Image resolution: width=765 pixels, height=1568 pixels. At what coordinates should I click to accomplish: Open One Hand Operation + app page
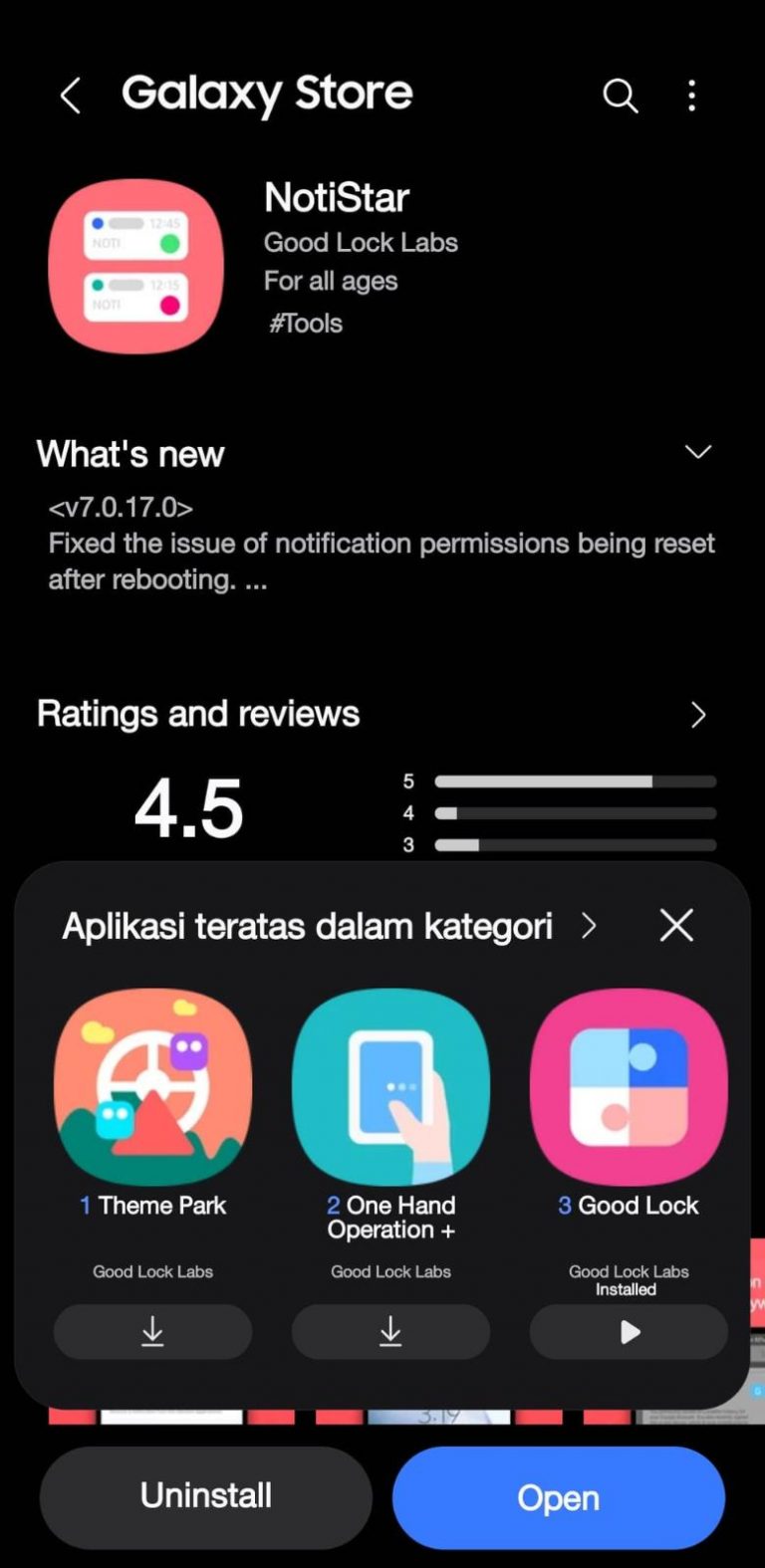pyautogui.click(x=390, y=1087)
